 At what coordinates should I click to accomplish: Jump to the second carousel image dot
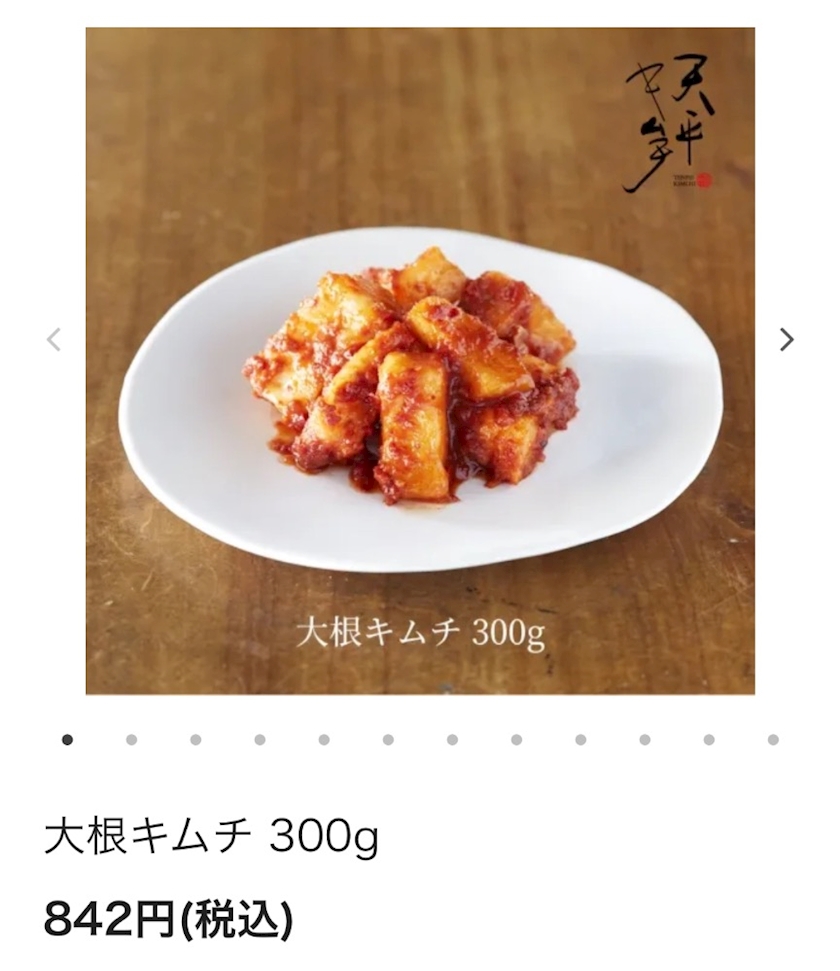(x=131, y=740)
